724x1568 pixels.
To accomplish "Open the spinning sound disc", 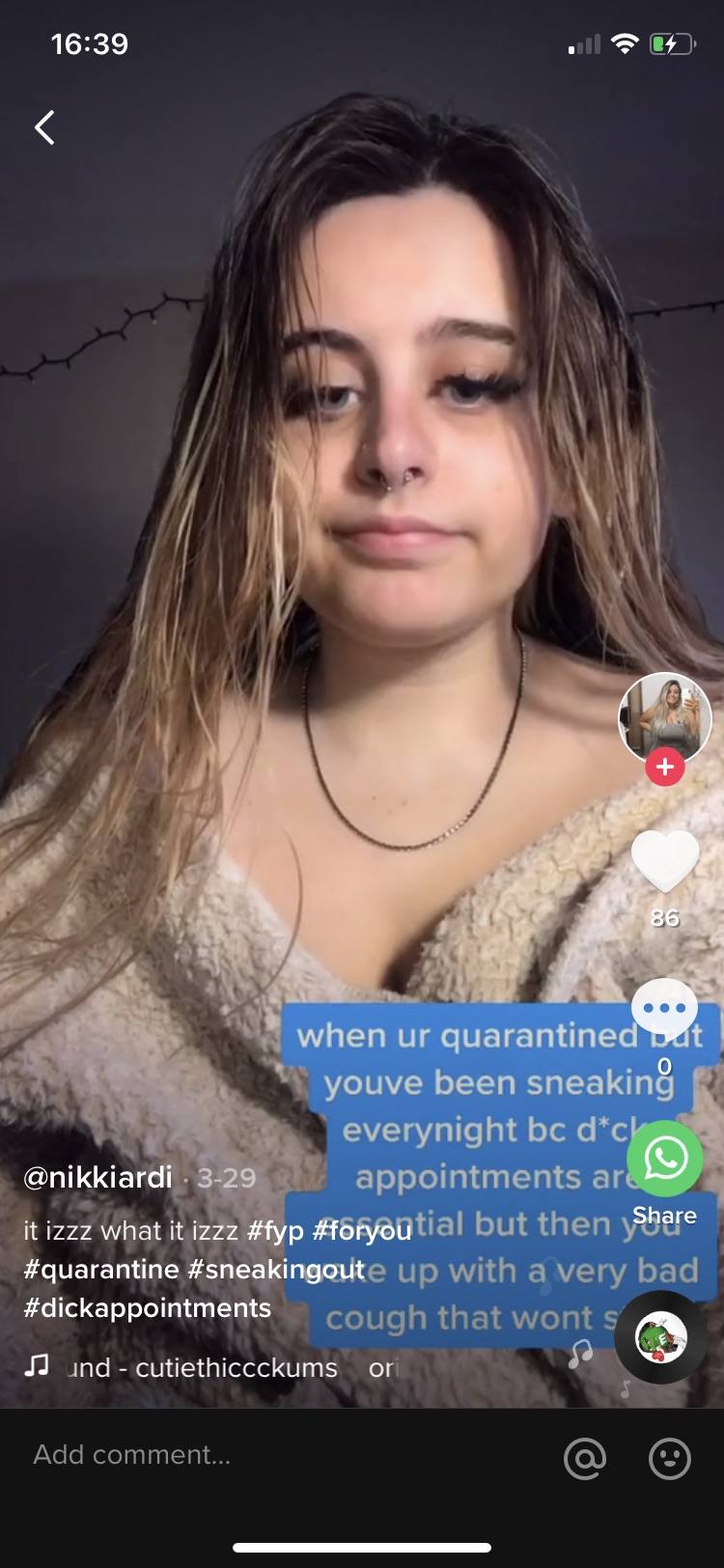I will pos(661,1337).
